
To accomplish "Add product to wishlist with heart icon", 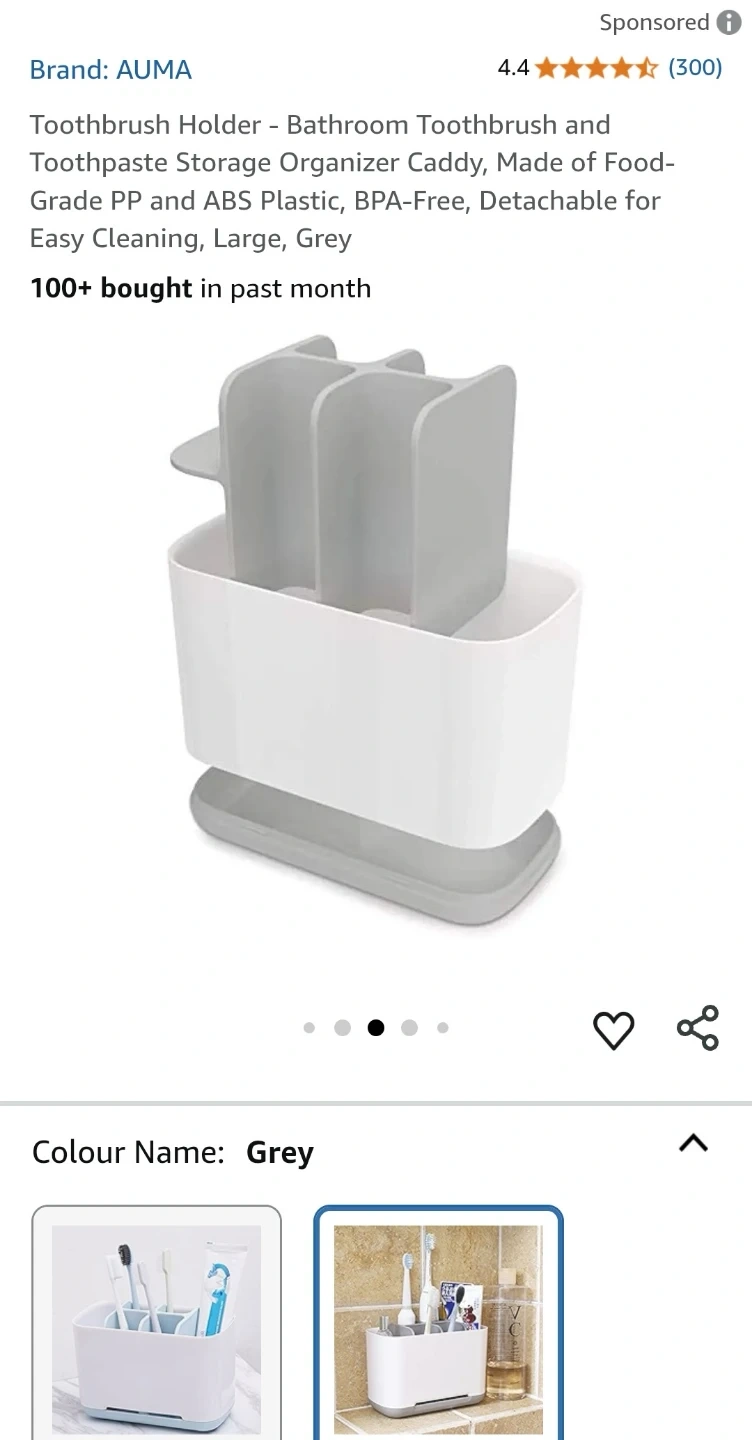I will coord(614,1030).
